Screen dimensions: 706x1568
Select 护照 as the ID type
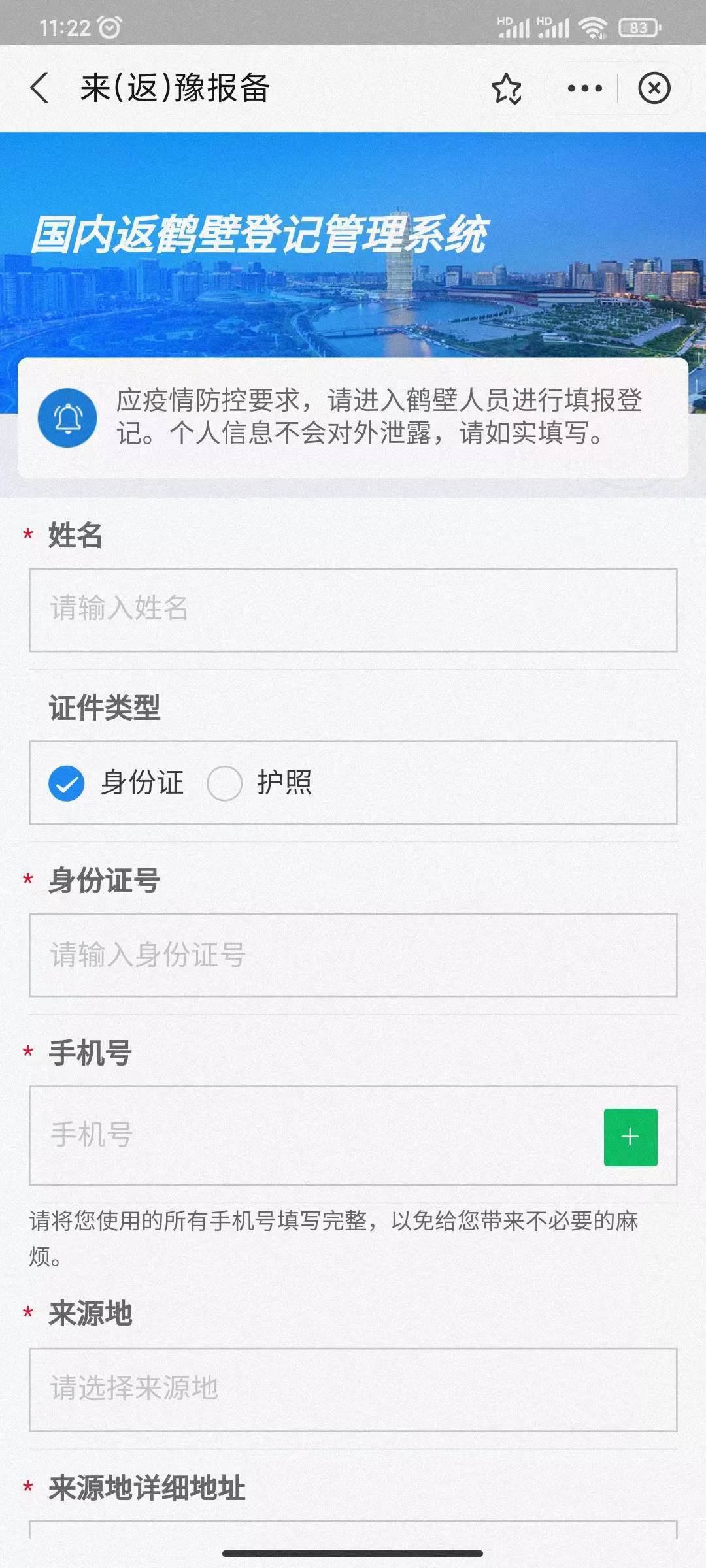pyautogui.click(x=225, y=783)
